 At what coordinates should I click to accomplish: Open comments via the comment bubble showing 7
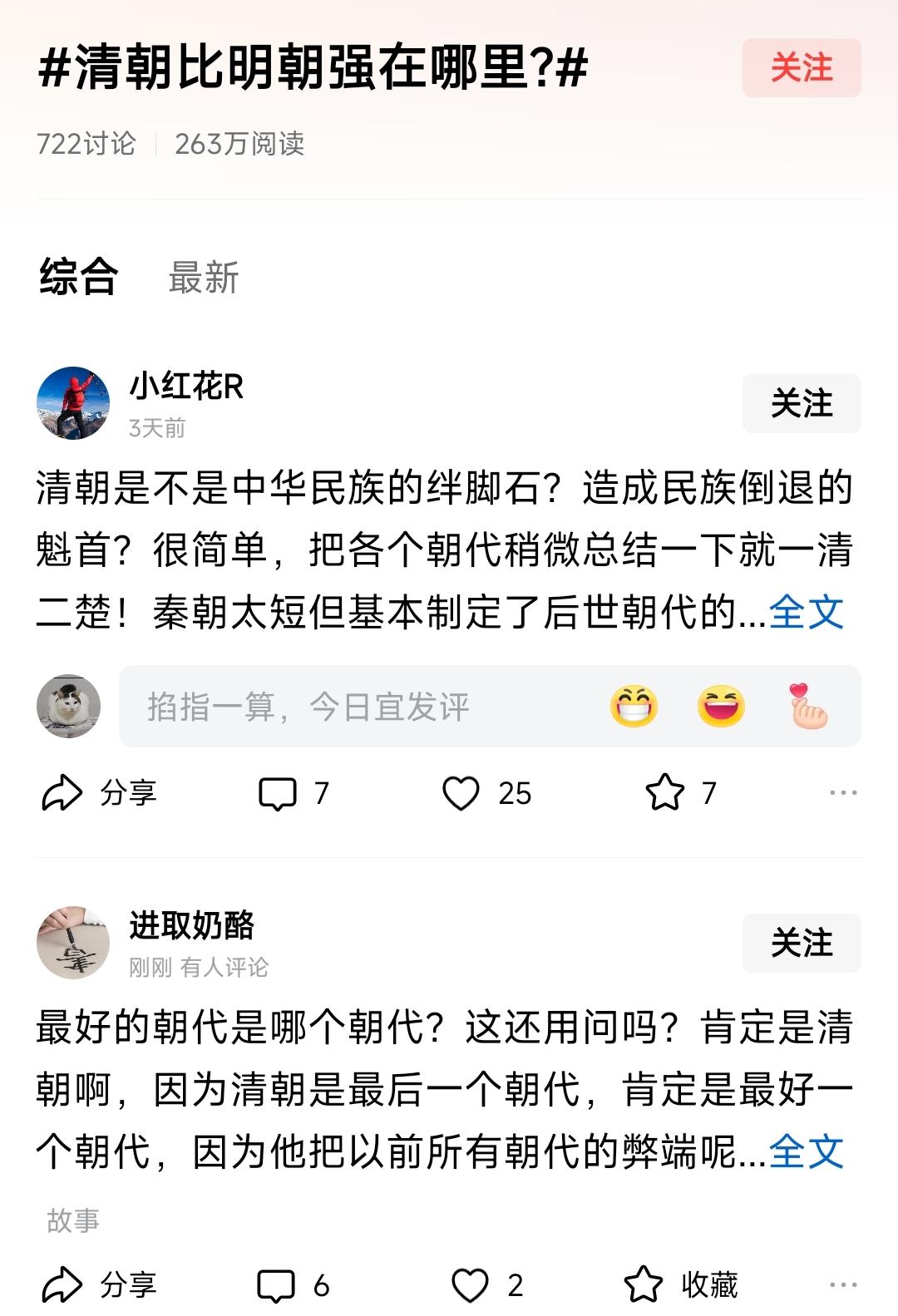click(295, 795)
